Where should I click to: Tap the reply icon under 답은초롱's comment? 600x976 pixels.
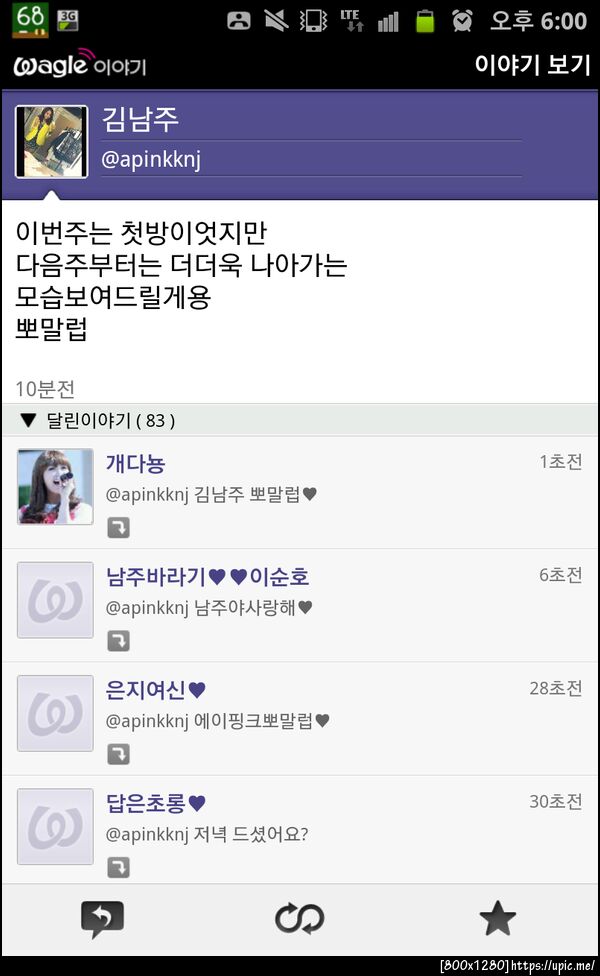[119, 866]
